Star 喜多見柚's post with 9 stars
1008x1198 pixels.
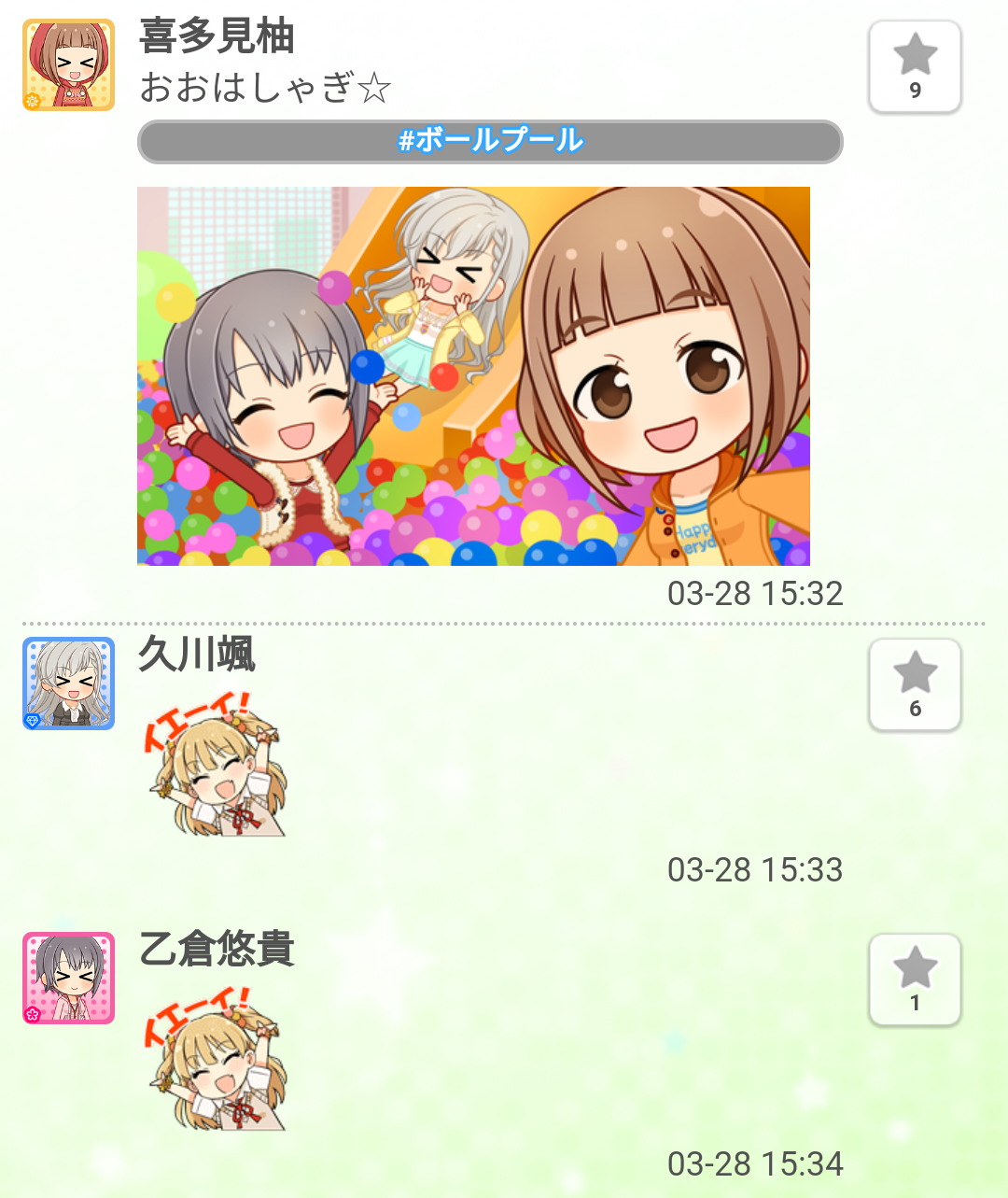coord(915,67)
